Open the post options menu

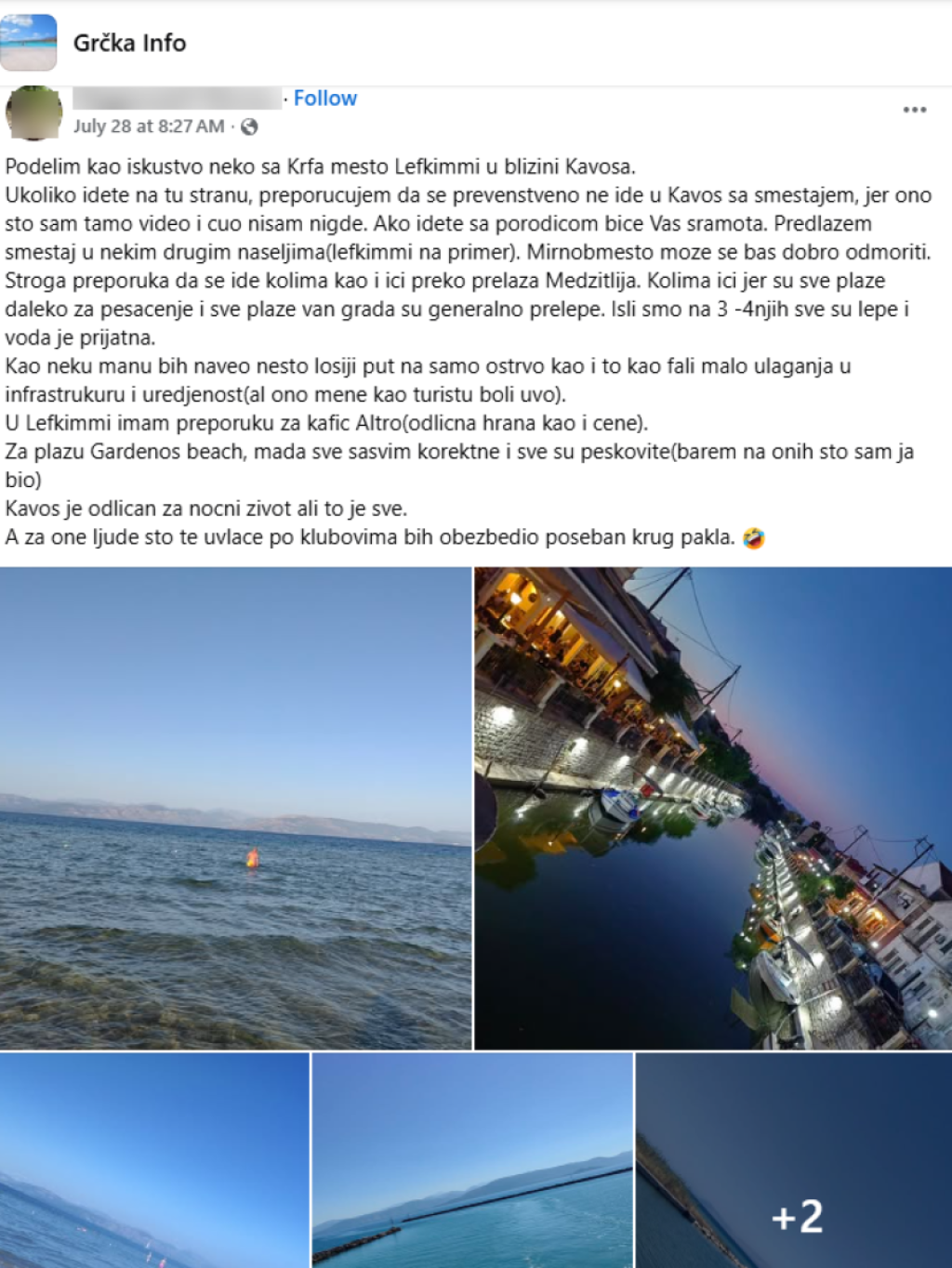coord(914,110)
